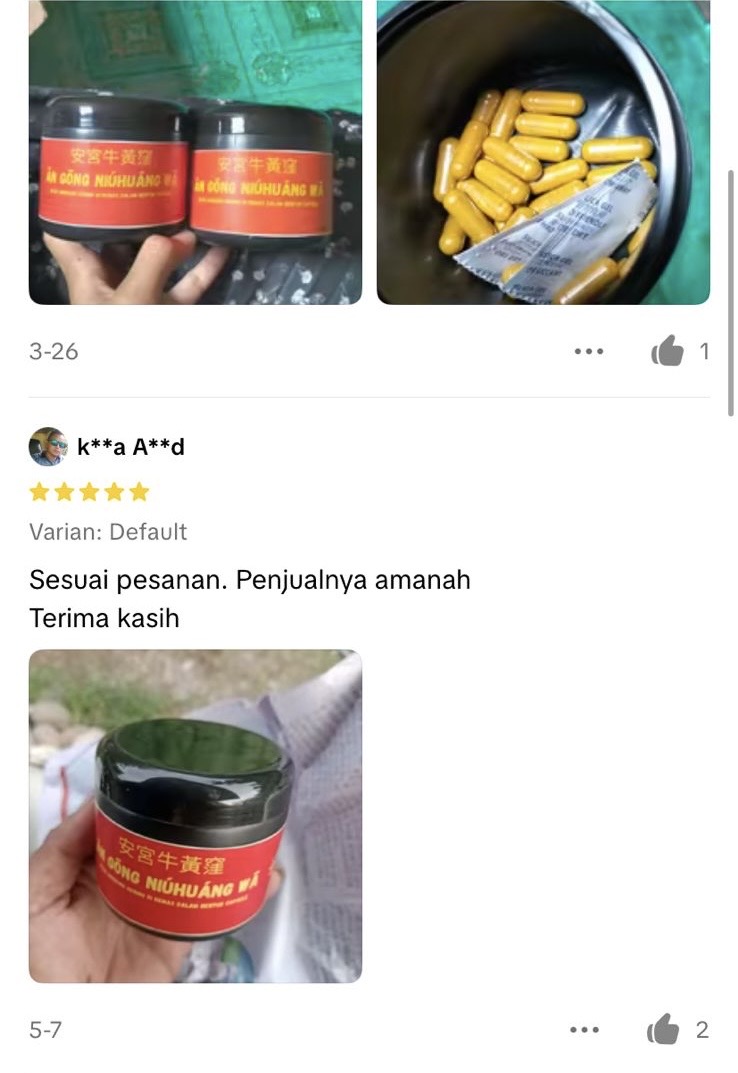Like the review dated 3-26
The width and height of the screenshot is (738, 1073).
(667, 351)
